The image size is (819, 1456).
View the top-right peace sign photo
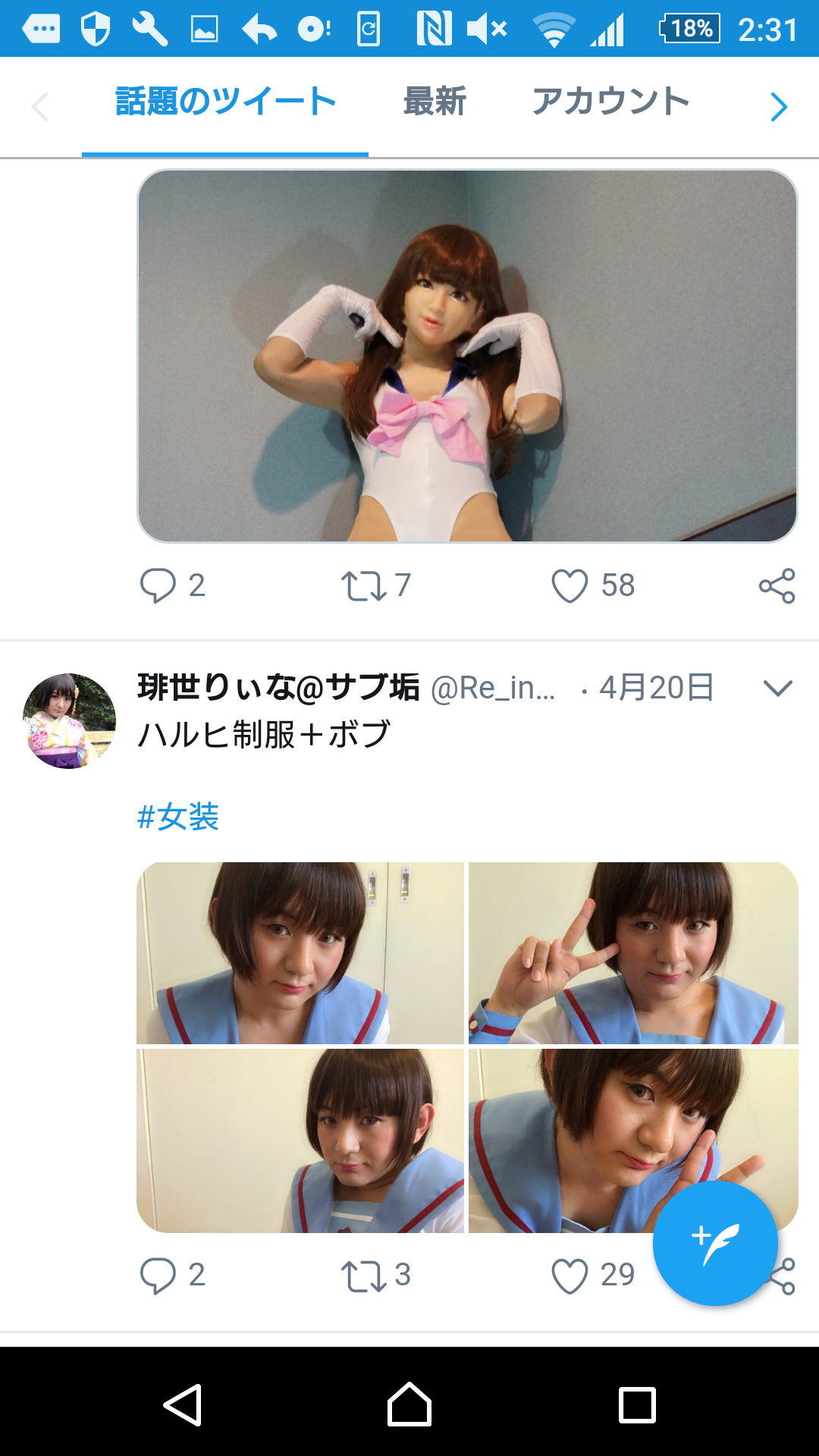(x=633, y=952)
